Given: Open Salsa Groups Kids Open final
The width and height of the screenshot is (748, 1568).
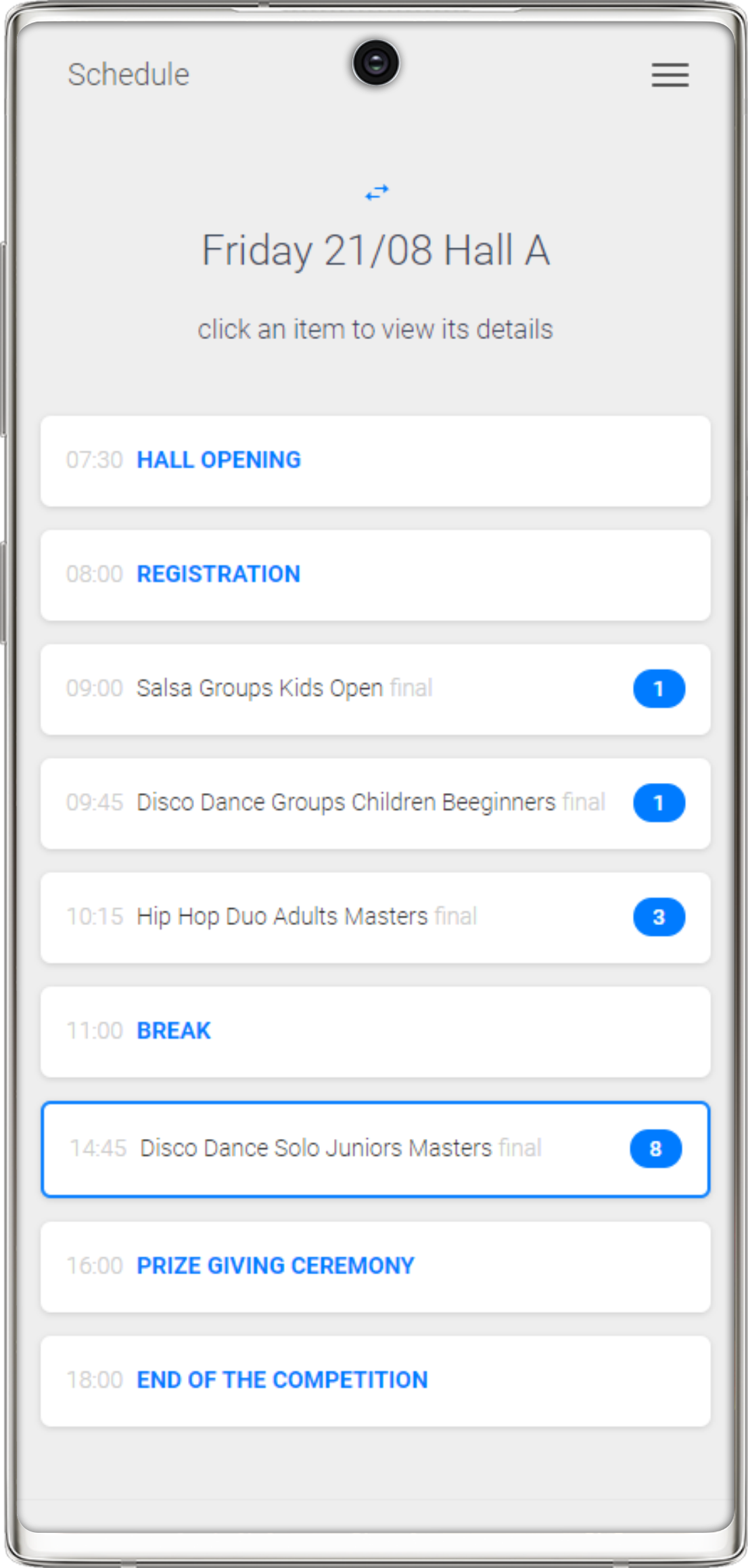Looking at the screenshot, I should pyautogui.click(x=375, y=689).
